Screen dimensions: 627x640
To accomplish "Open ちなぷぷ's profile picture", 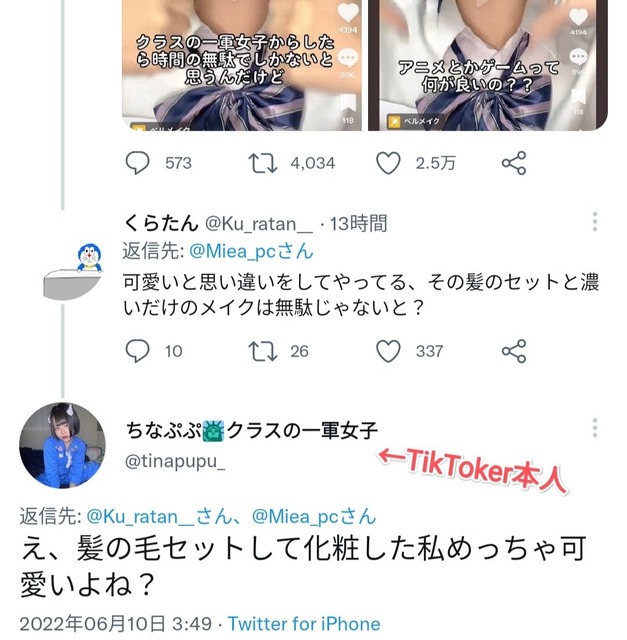I will tap(62, 445).
